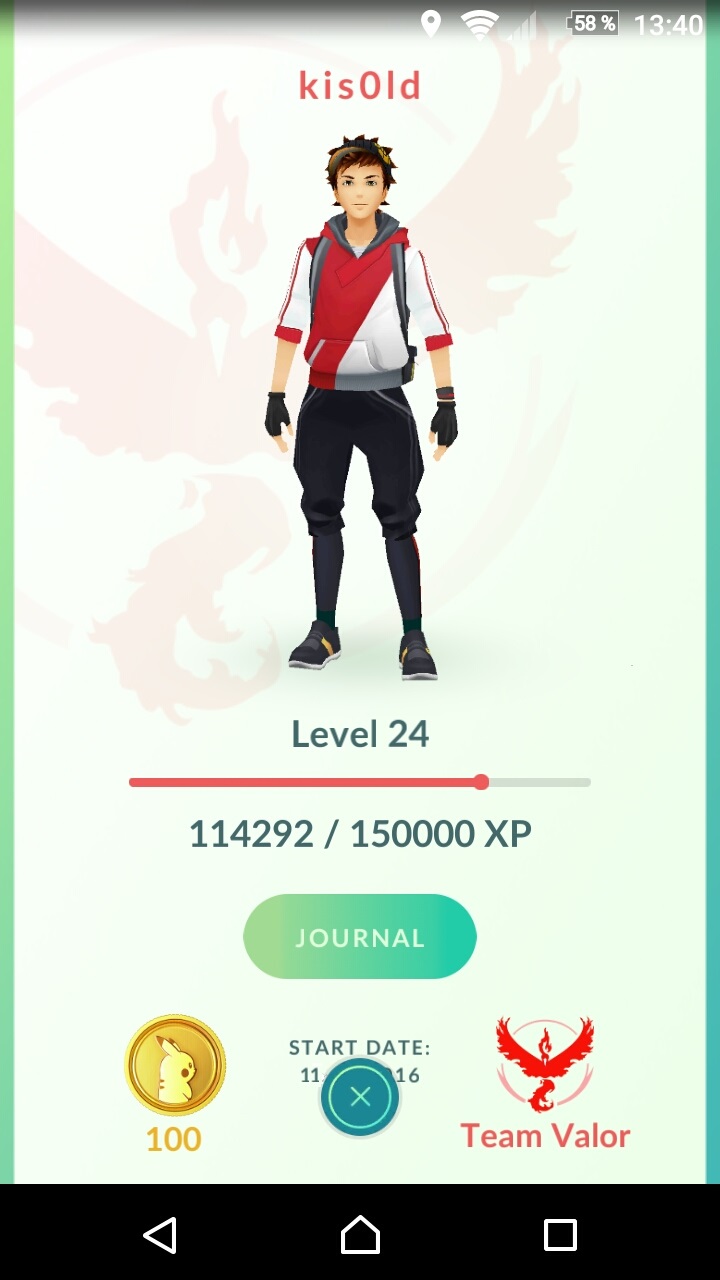Close the trainer profile screen

click(360, 1097)
